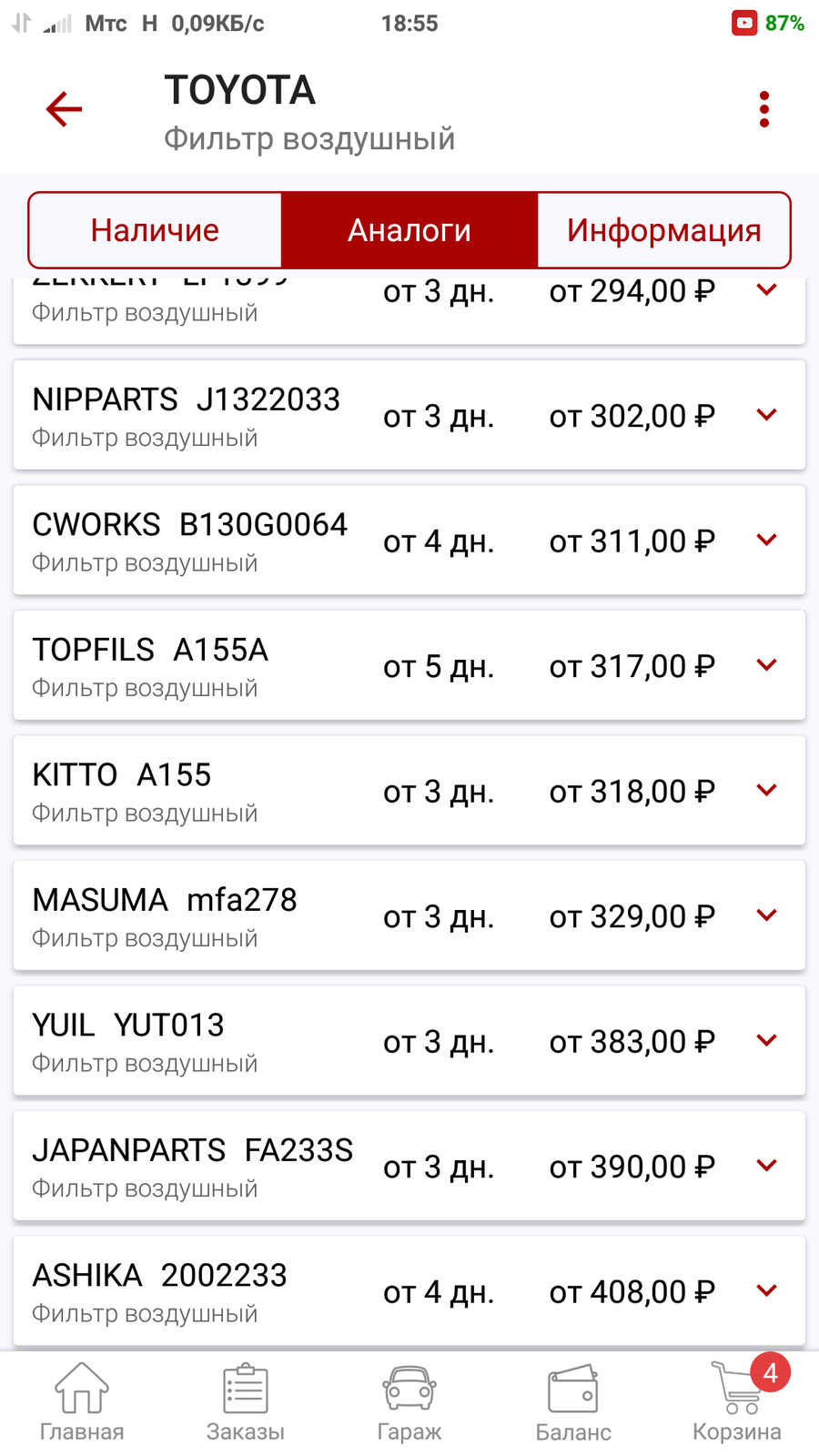819x1456 pixels.
Task: Open the ASHIKA 2002233 filter
Action: [409, 1291]
